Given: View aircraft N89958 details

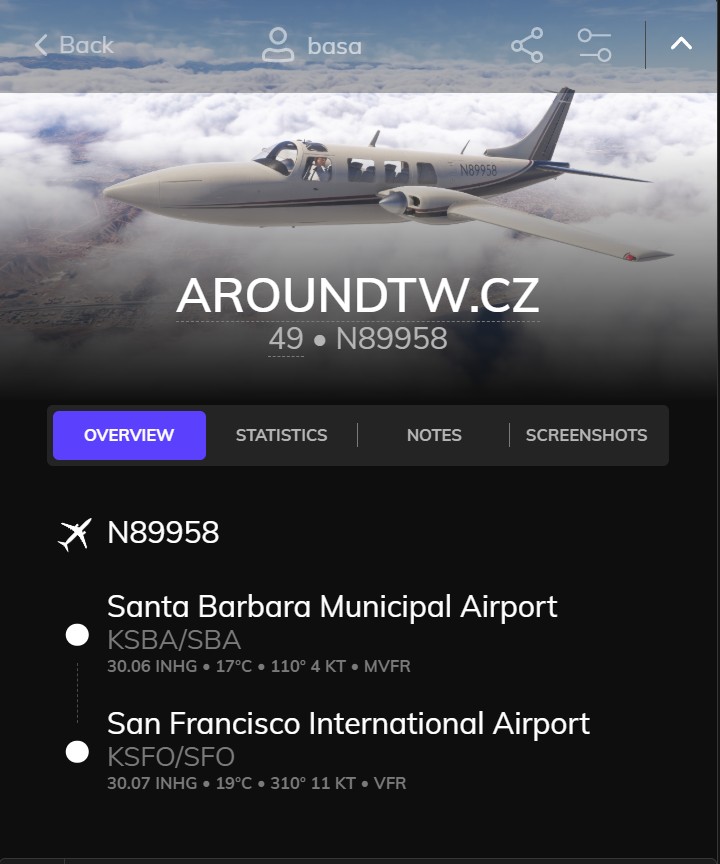Looking at the screenshot, I should coord(163,533).
